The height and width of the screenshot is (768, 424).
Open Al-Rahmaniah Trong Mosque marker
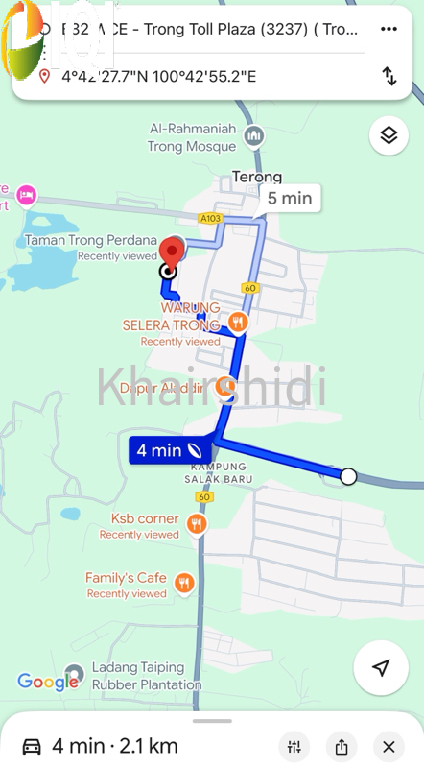click(254, 136)
